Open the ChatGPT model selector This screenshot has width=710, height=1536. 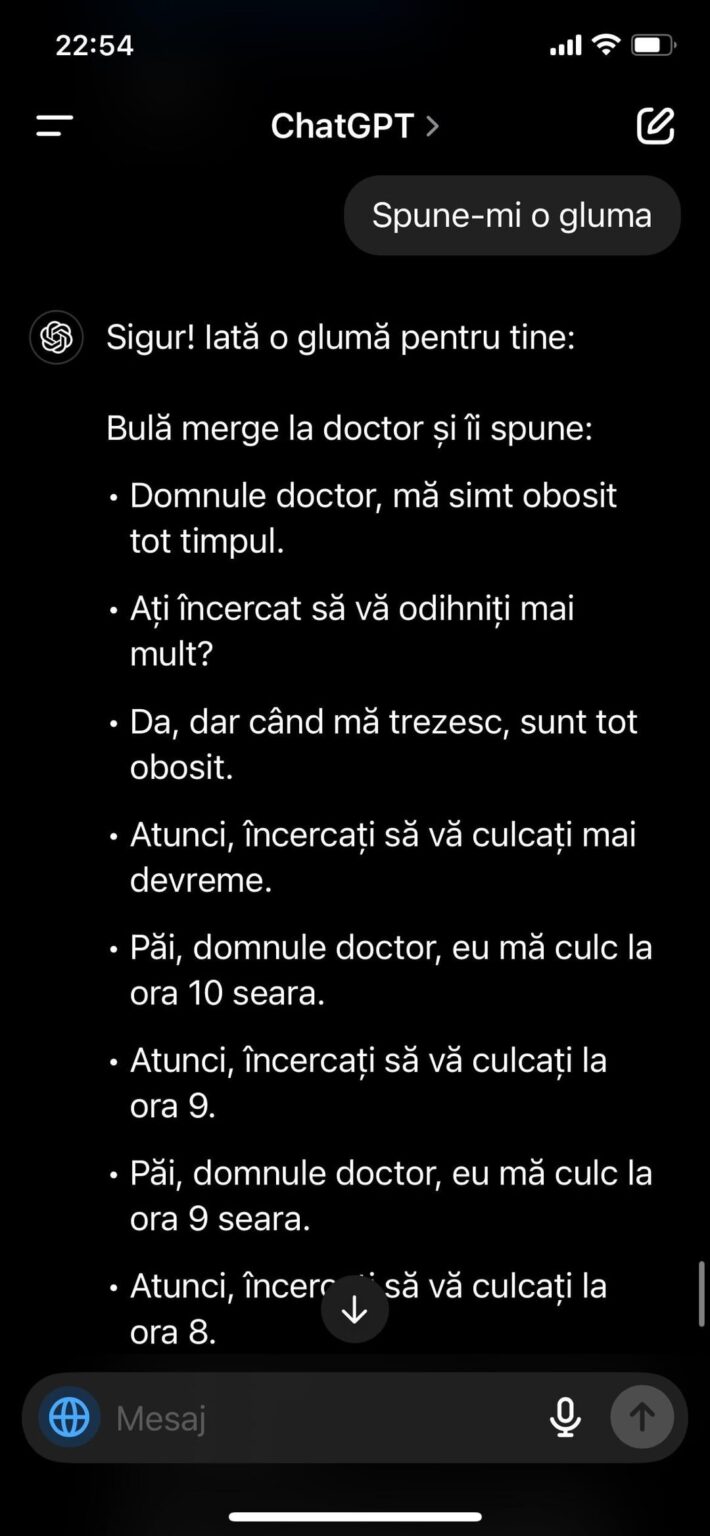point(355,126)
